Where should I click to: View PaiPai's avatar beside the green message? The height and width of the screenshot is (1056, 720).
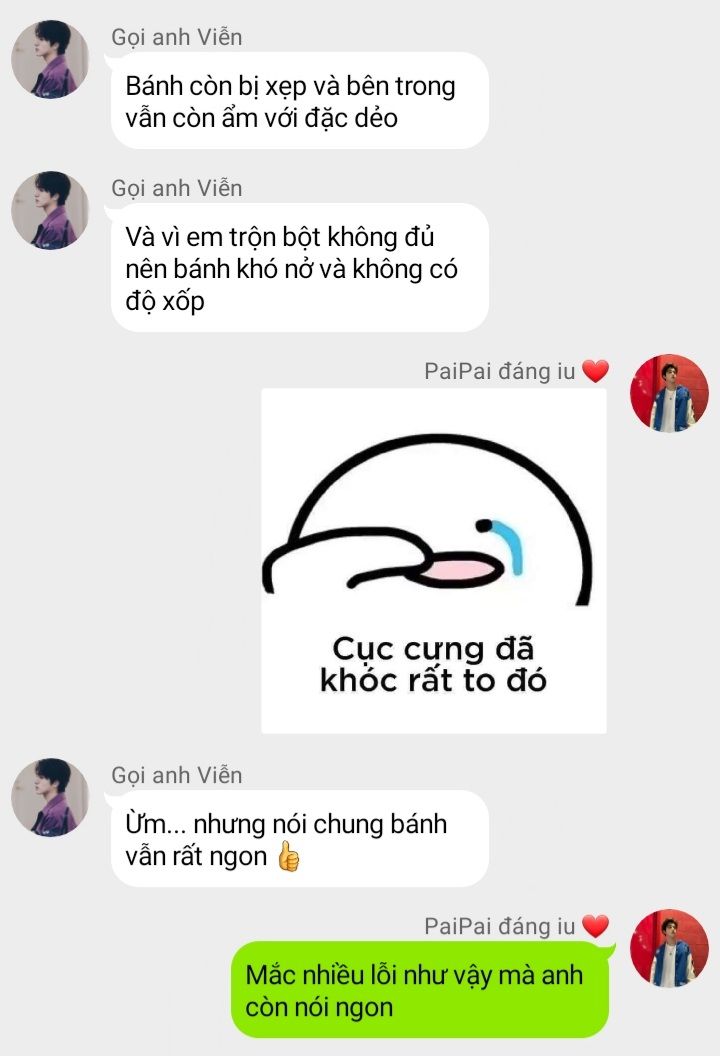669,948
